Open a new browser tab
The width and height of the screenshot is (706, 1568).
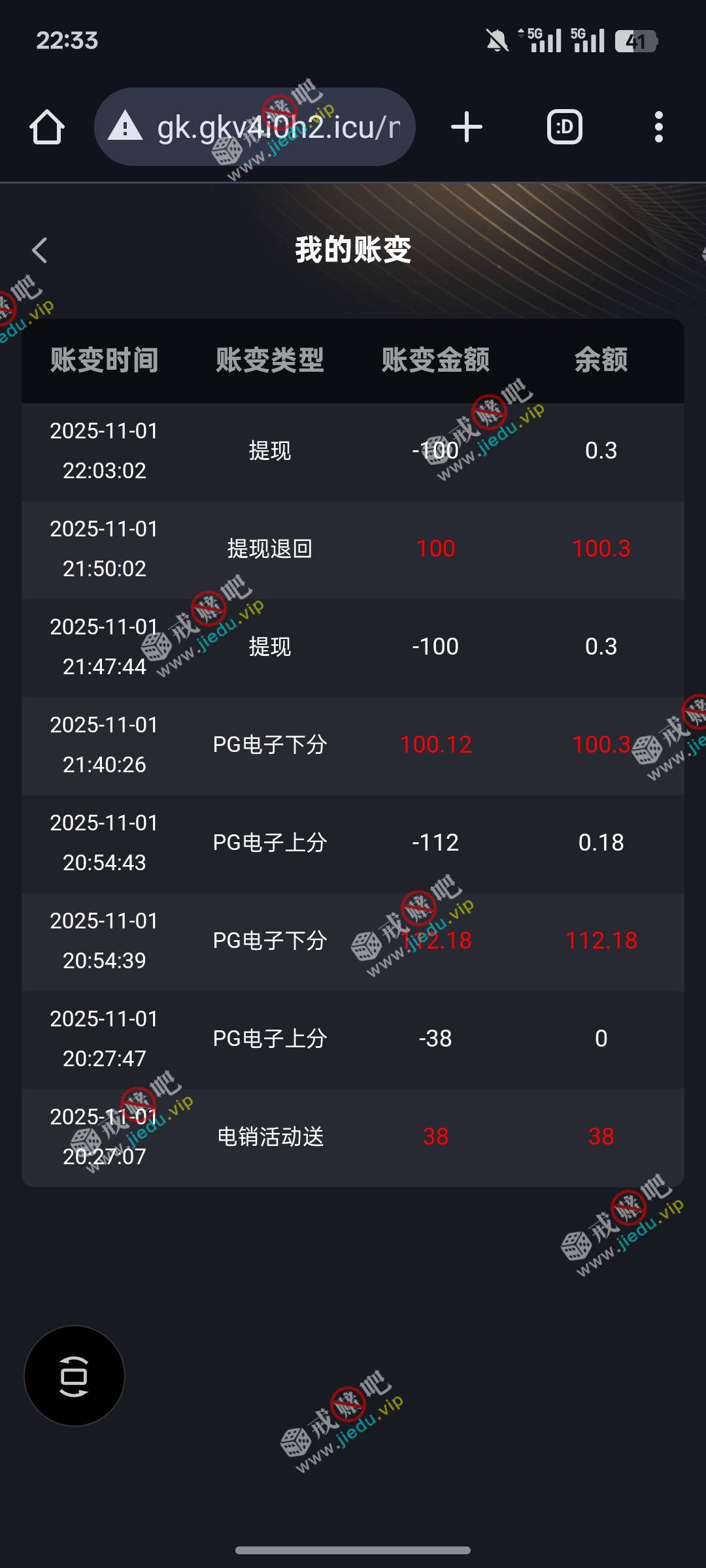467,127
